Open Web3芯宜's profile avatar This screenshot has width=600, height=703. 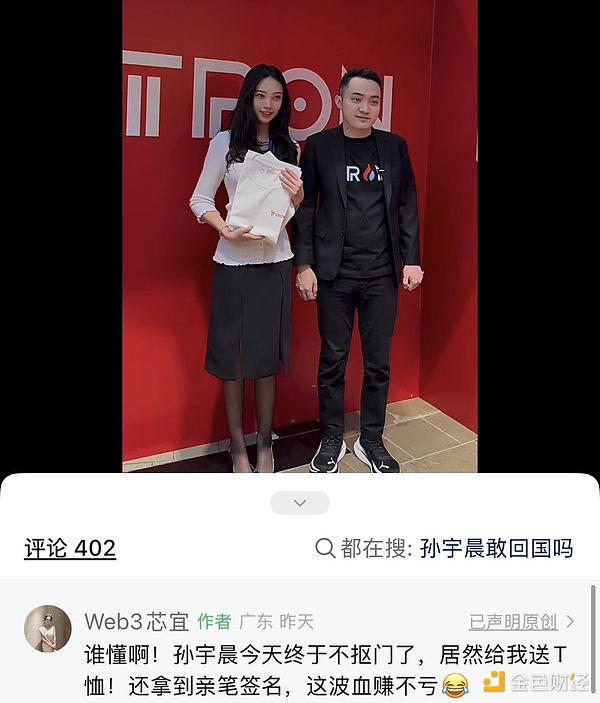(47, 629)
